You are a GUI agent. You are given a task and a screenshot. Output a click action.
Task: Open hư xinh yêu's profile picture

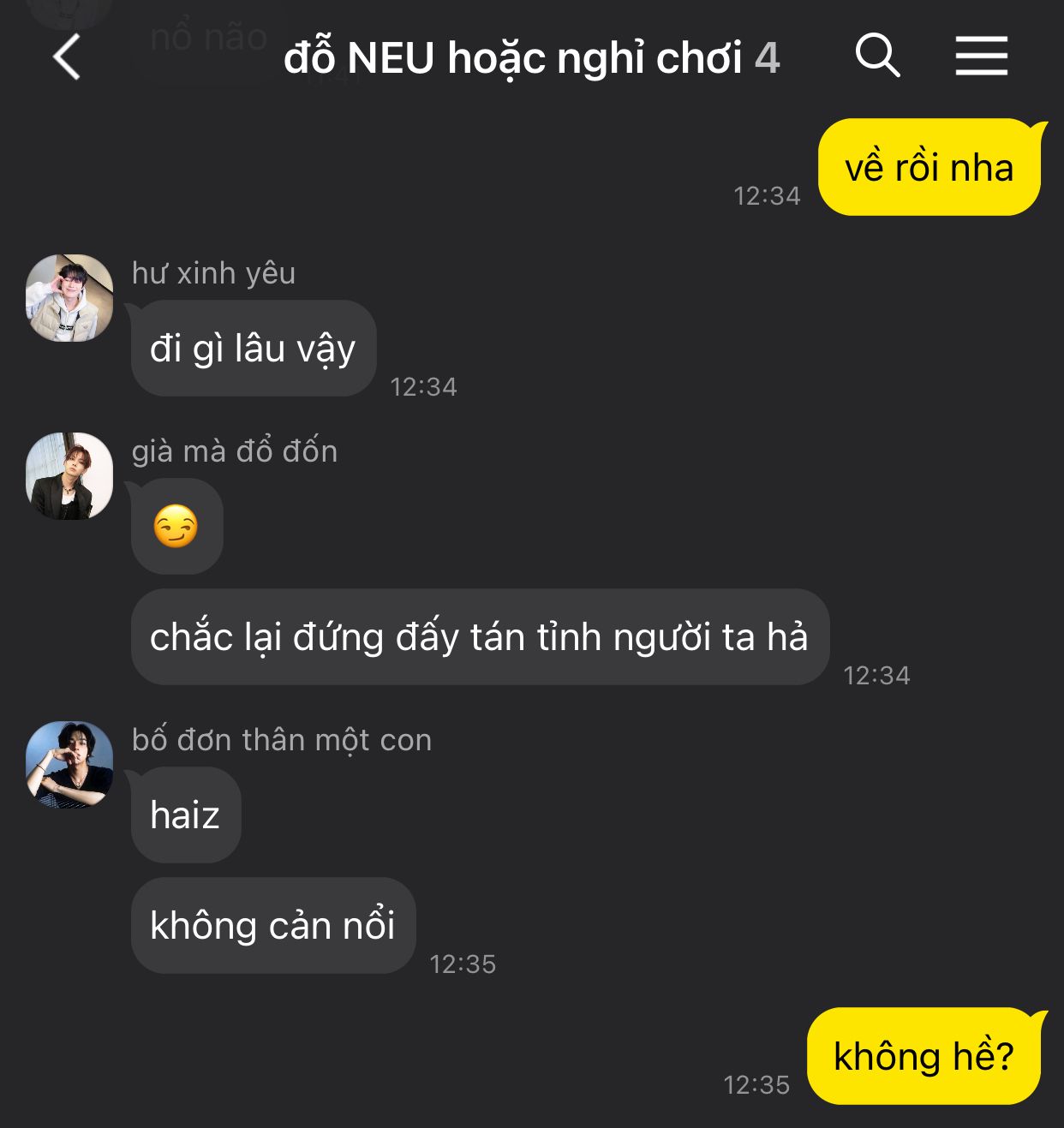pos(69,297)
